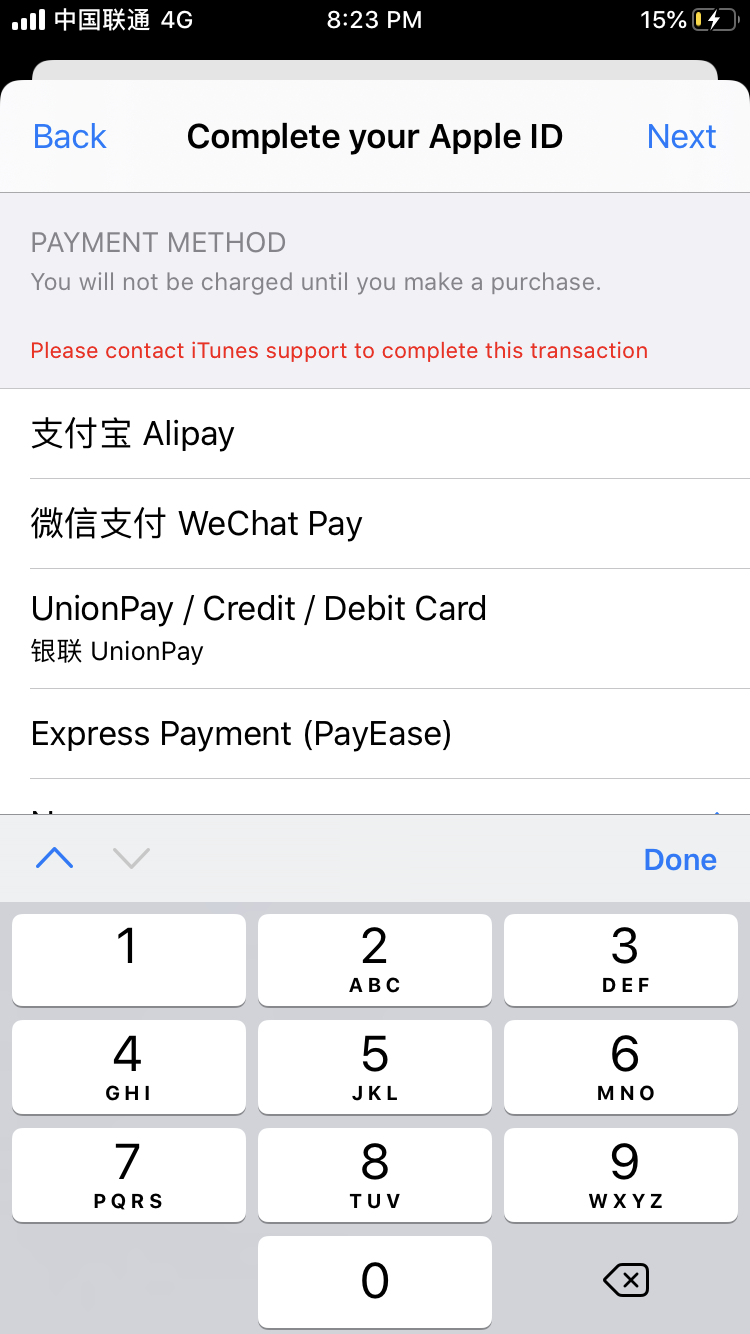Enter digit 1 on the keypad

tap(128, 958)
